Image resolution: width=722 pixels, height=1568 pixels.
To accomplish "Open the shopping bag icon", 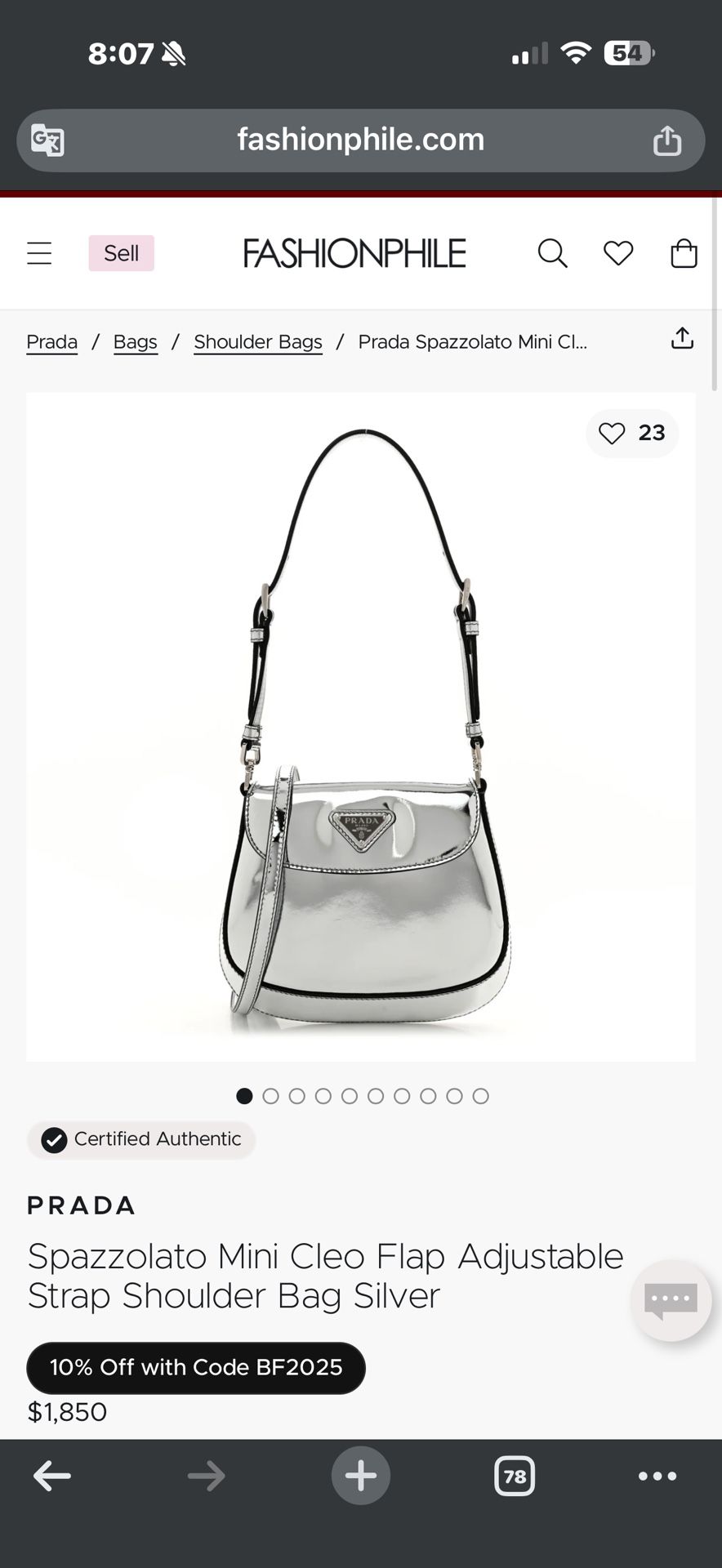I will (x=684, y=253).
